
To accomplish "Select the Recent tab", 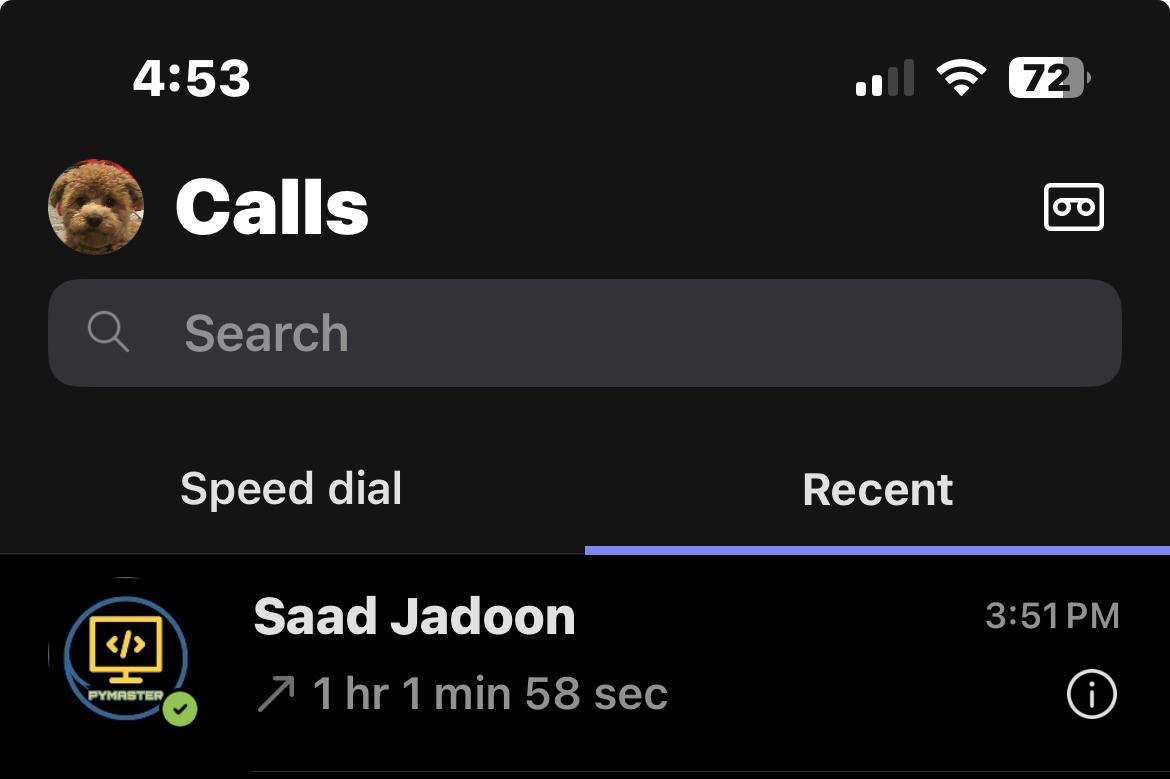I will click(x=877, y=490).
